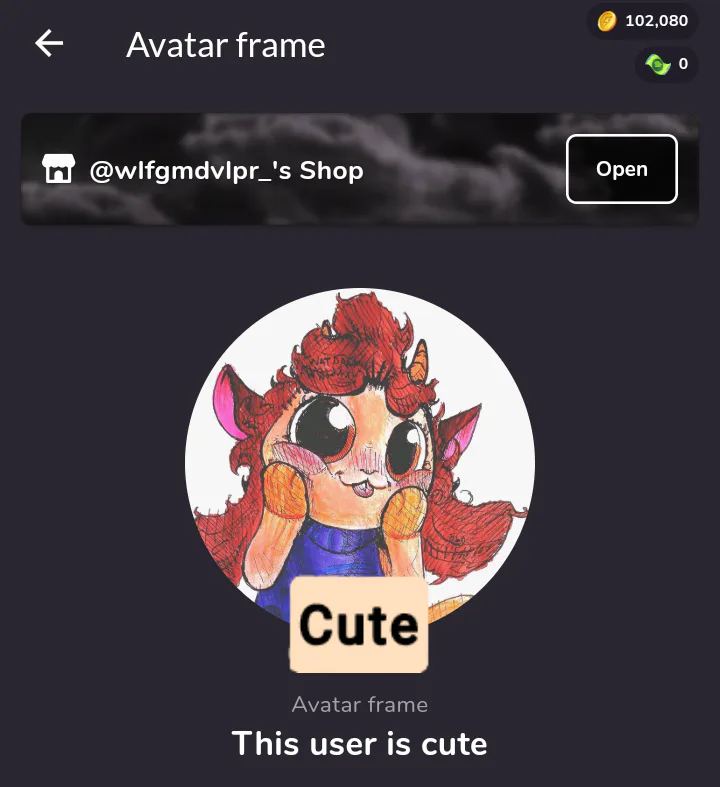Go back using the arrow icon
The image size is (720, 787).
tap(49, 44)
